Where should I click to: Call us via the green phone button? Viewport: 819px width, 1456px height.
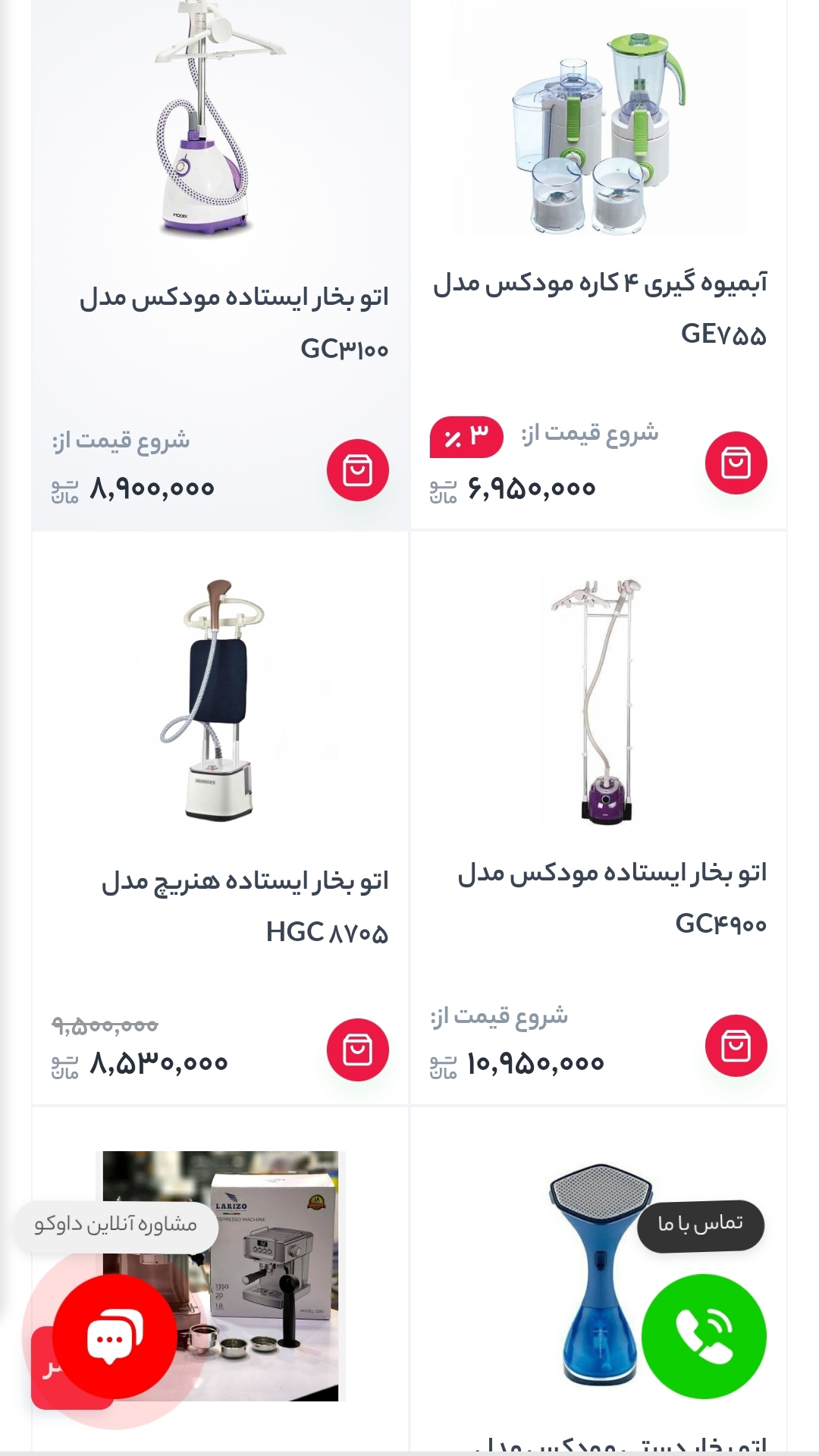point(704,1336)
